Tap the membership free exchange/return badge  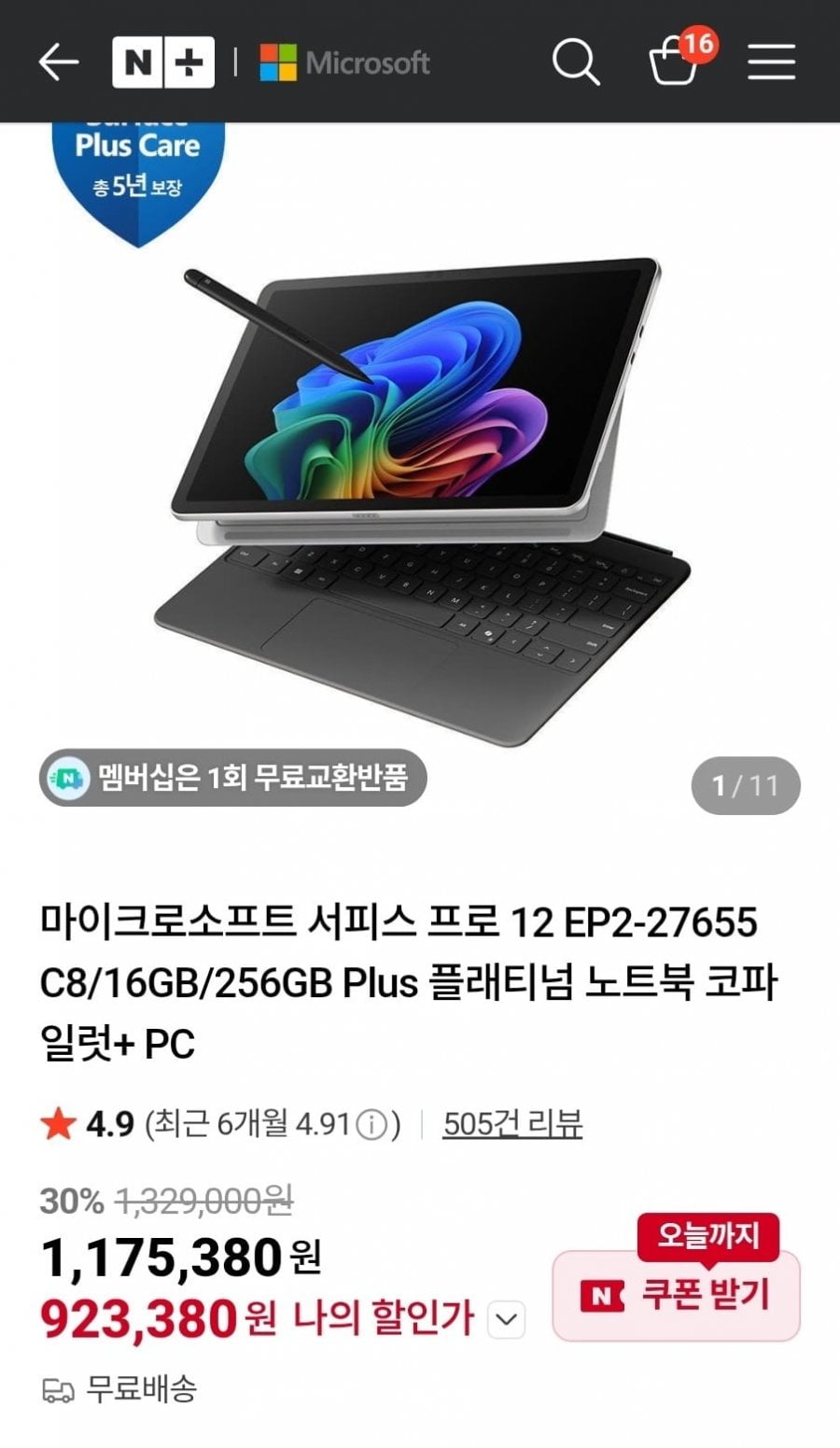(233, 777)
